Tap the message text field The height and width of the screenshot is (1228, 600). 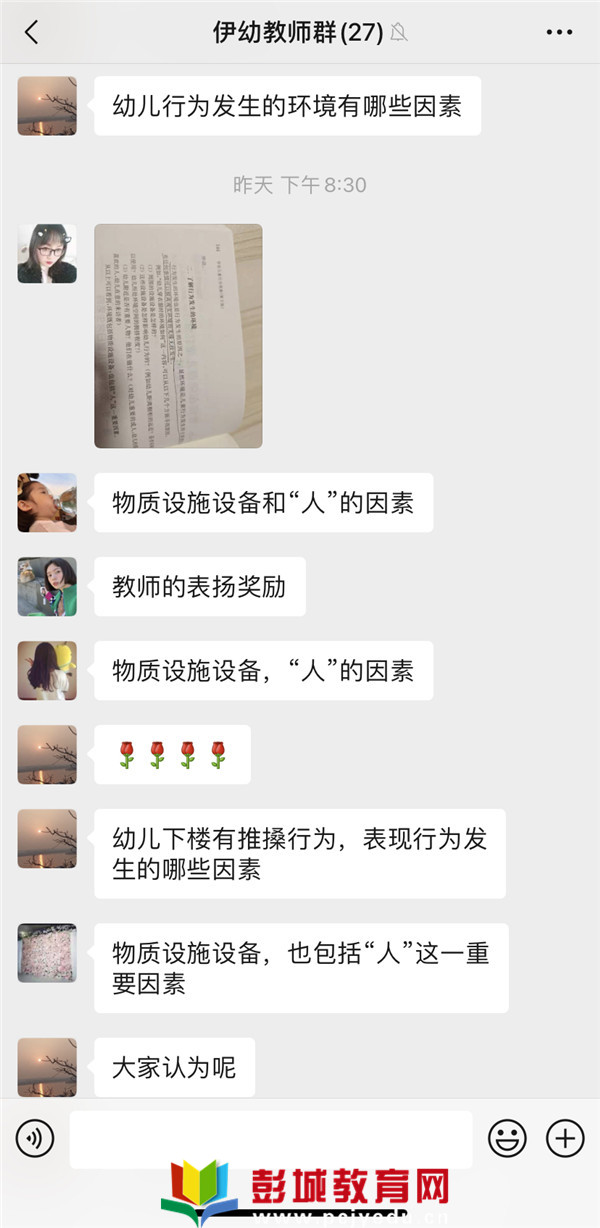[270, 1138]
